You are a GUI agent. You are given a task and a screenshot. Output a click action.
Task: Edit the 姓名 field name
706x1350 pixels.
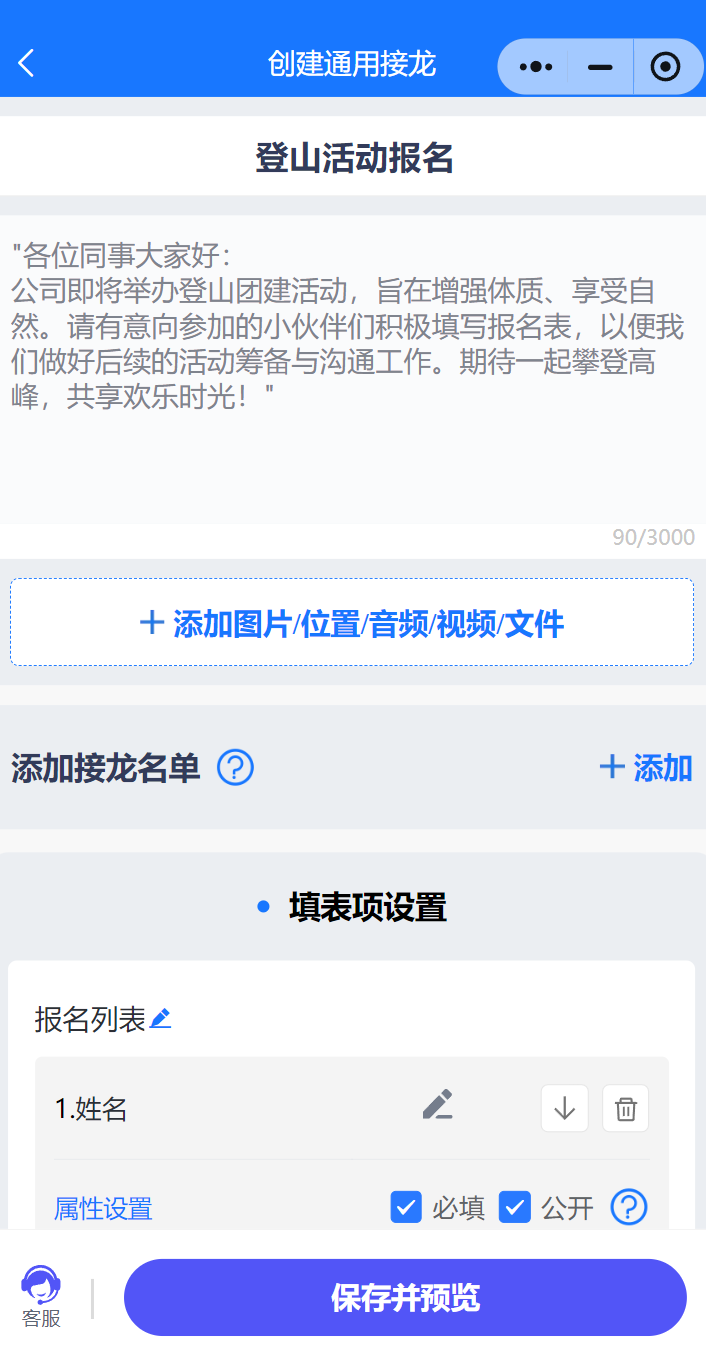[437, 1106]
